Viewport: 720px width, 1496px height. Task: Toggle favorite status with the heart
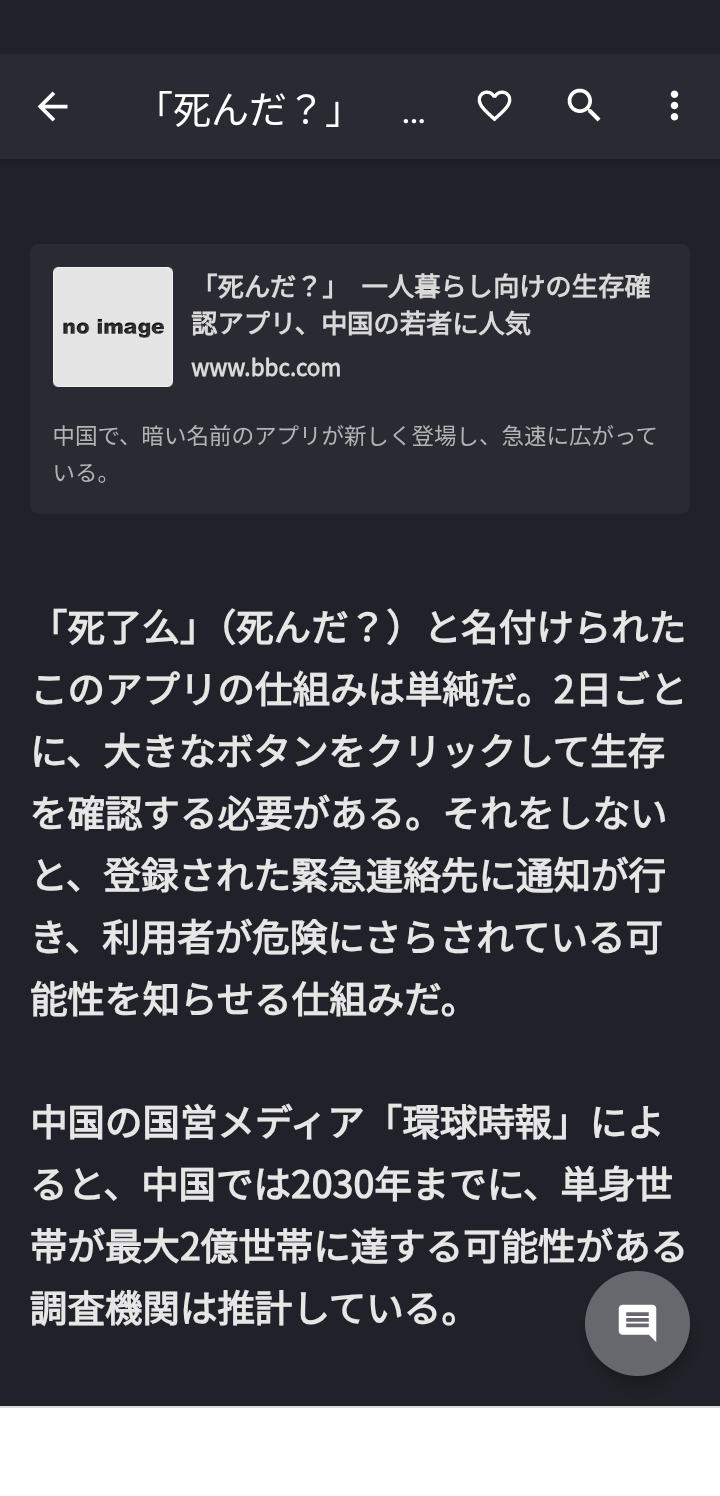(494, 106)
